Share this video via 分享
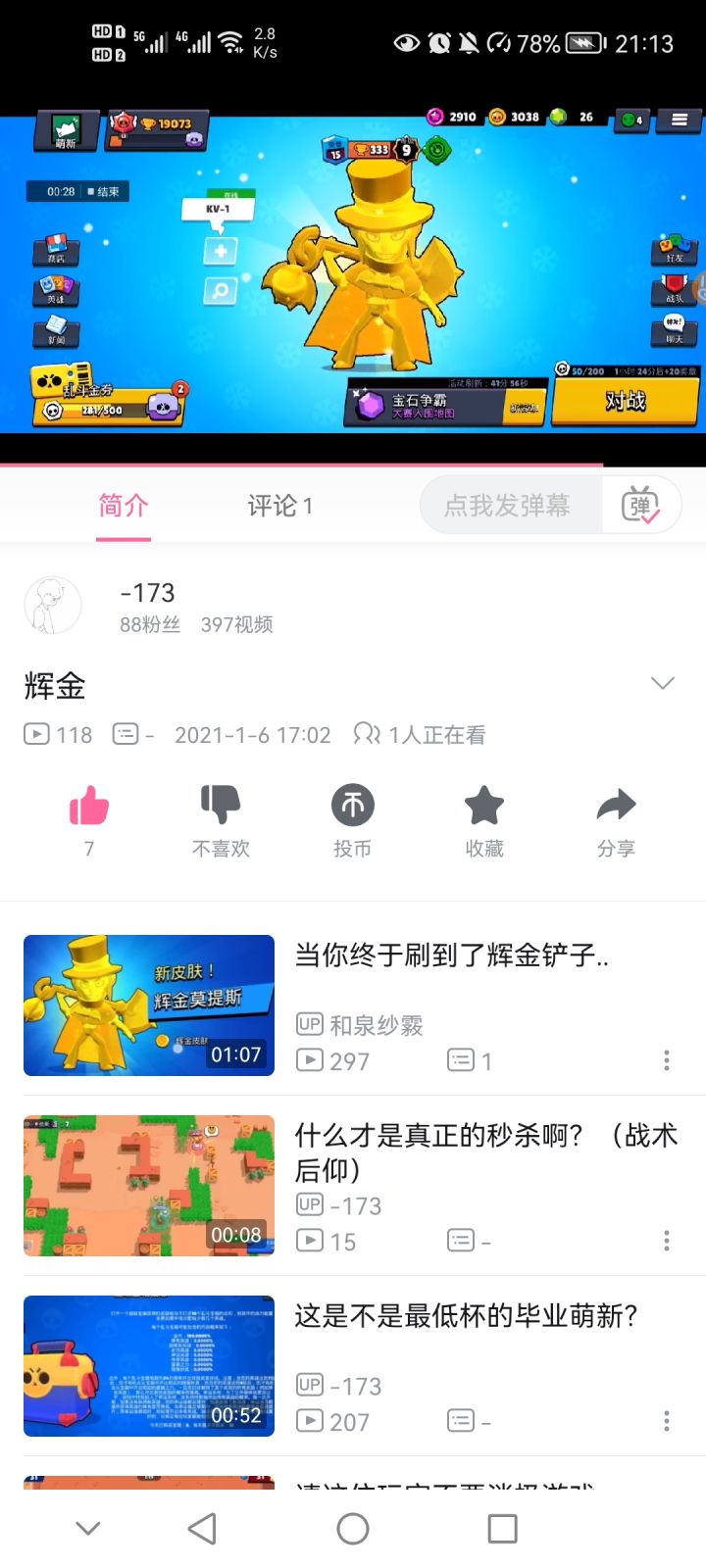The height and width of the screenshot is (1568, 706). pos(616,807)
